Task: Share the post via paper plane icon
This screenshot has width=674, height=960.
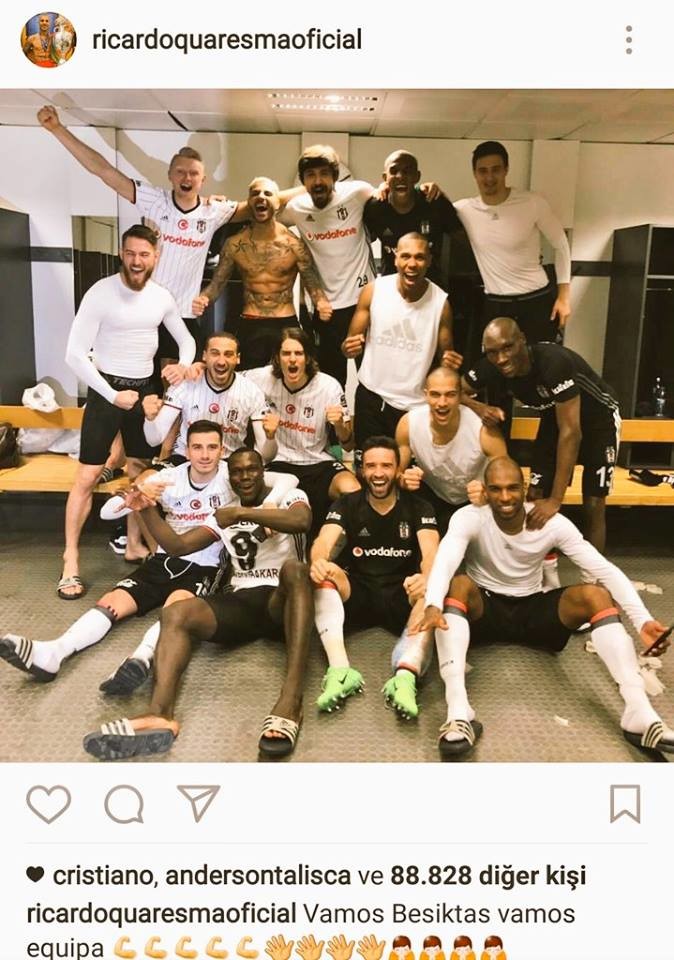Action: point(198,803)
